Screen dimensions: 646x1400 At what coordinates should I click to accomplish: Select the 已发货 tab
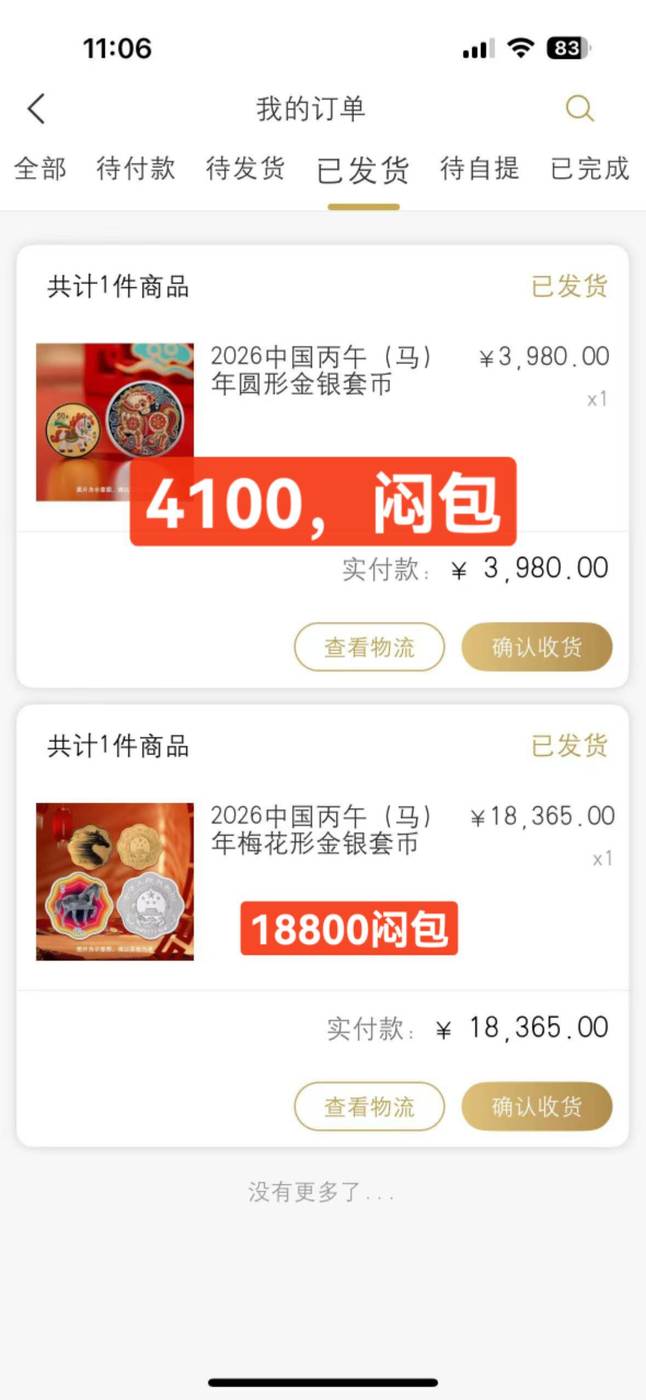(363, 170)
